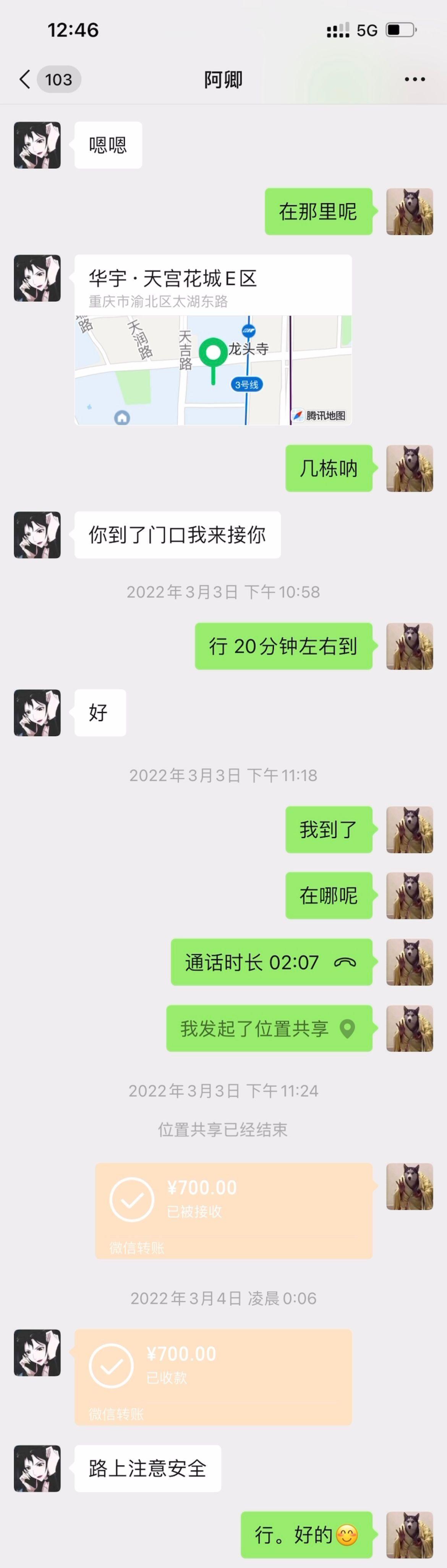
Task: View 阿卿's profile via avatar beside 嗯嗯
Action: click(37, 145)
